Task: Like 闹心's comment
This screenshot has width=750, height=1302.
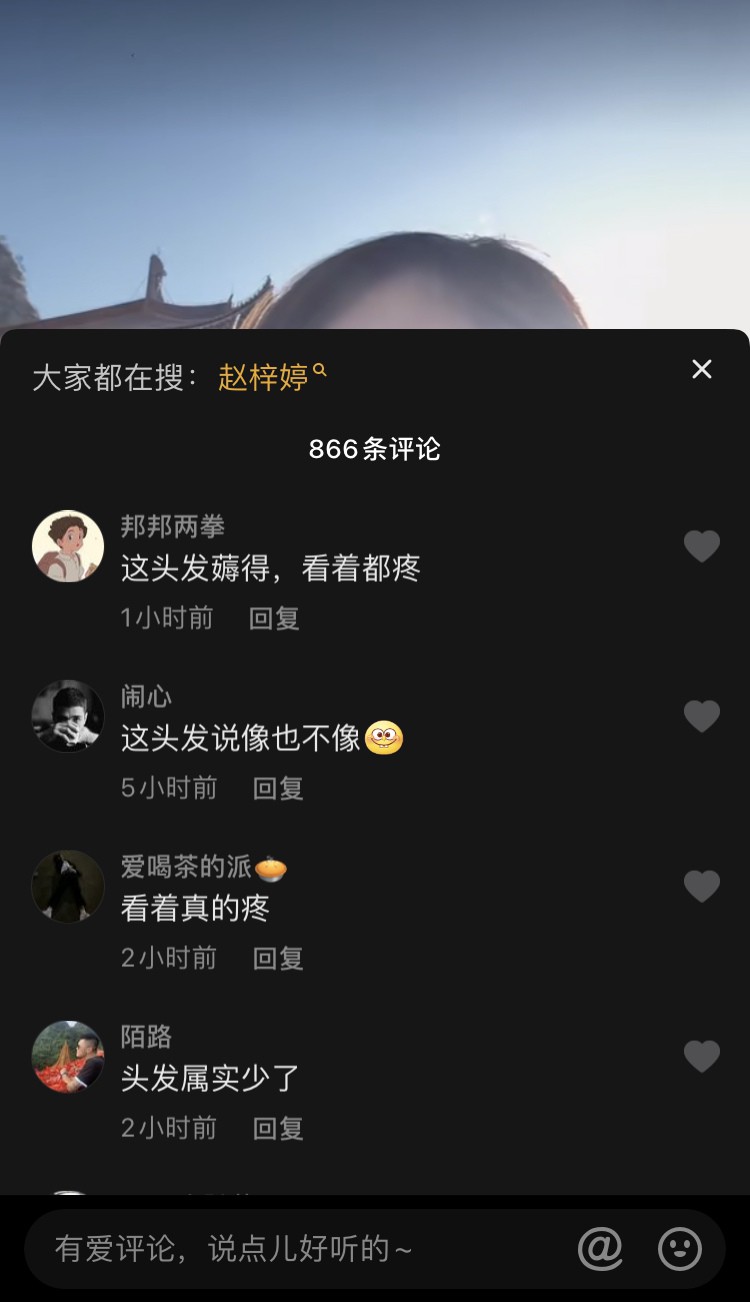Action: 701,716
